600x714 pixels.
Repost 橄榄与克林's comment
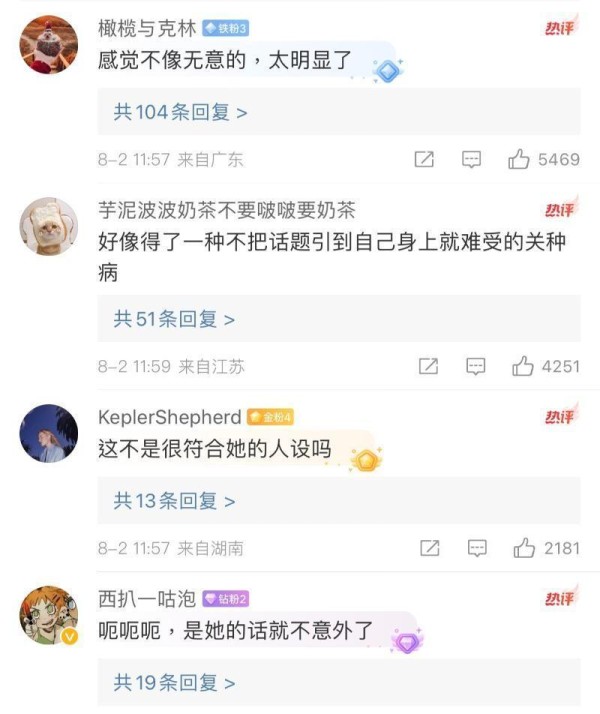tap(424, 159)
